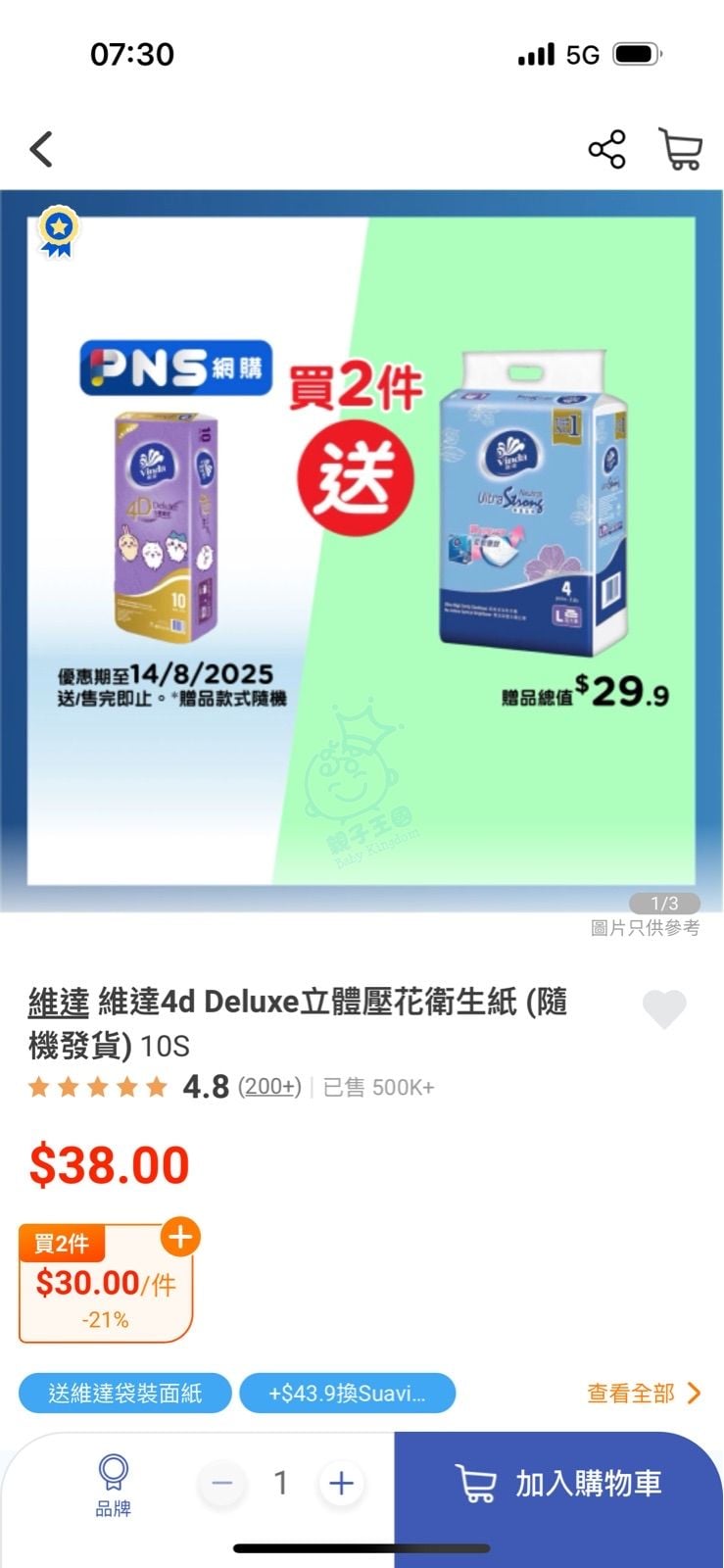Open the 維達 brand link
Viewport: 724px width, 1568px height.
tap(58, 1003)
